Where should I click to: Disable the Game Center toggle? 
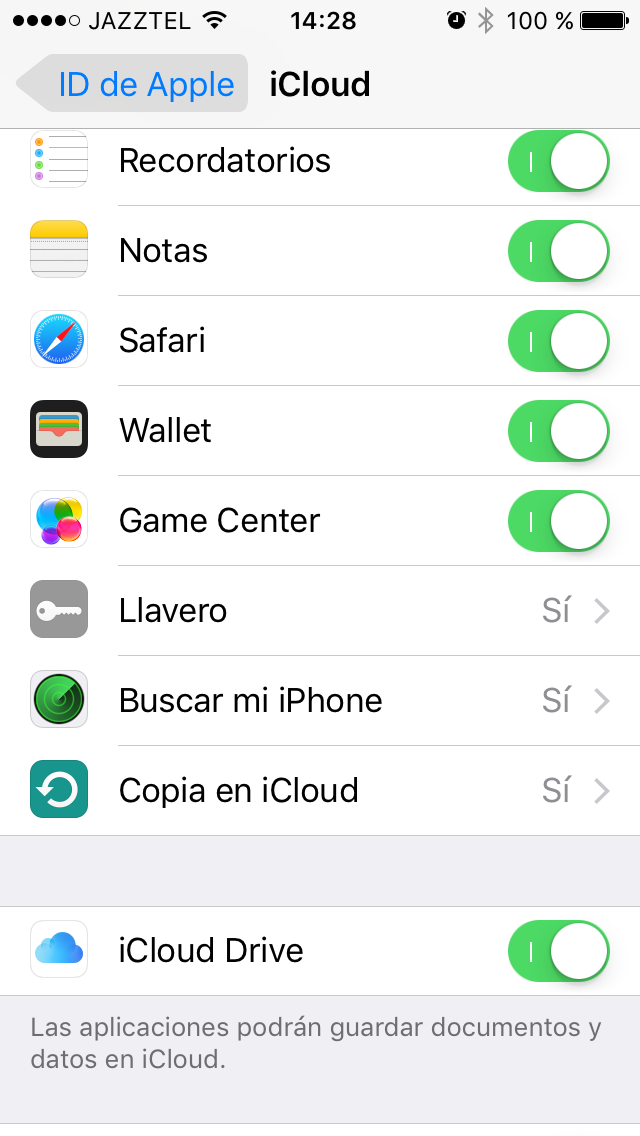(x=558, y=520)
